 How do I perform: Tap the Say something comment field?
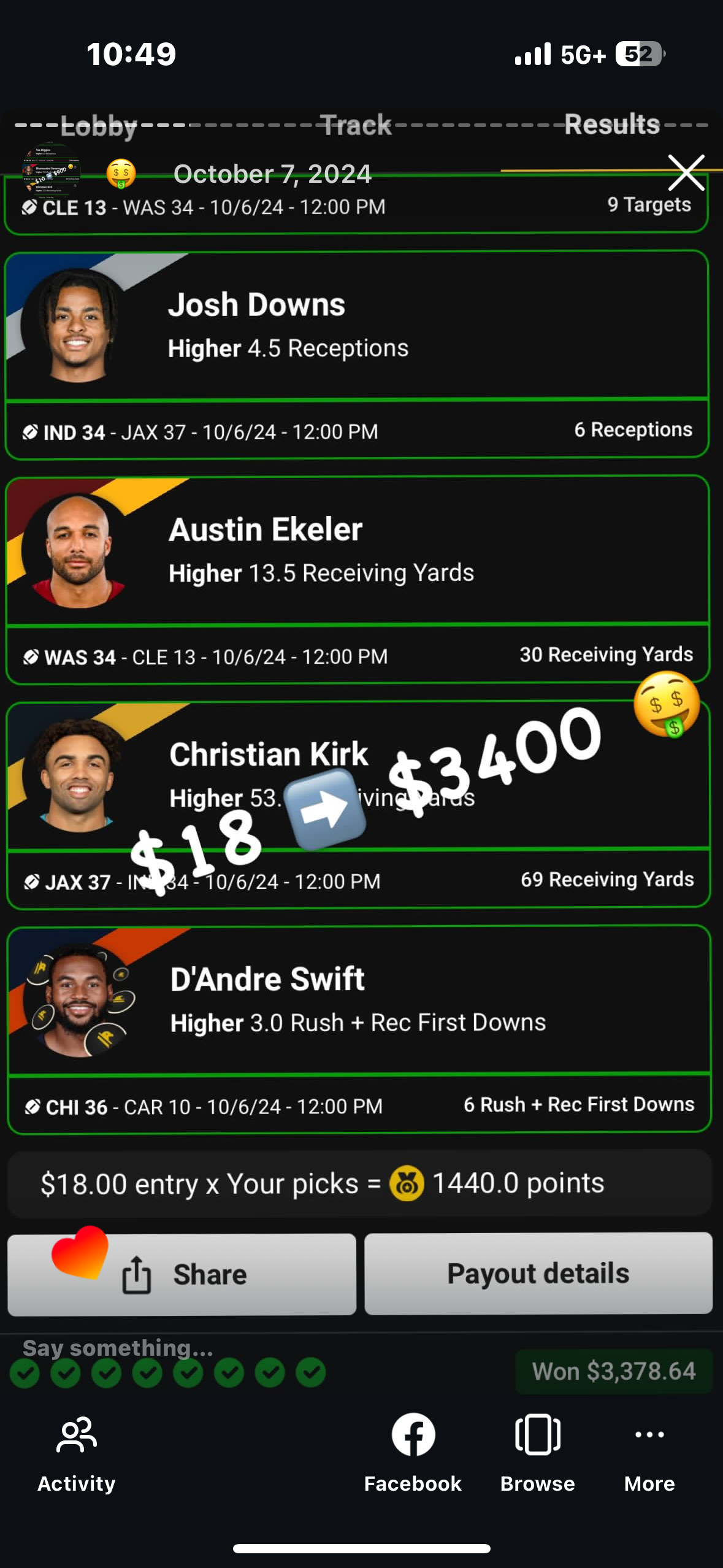pyautogui.click(x=118, y=1348)
